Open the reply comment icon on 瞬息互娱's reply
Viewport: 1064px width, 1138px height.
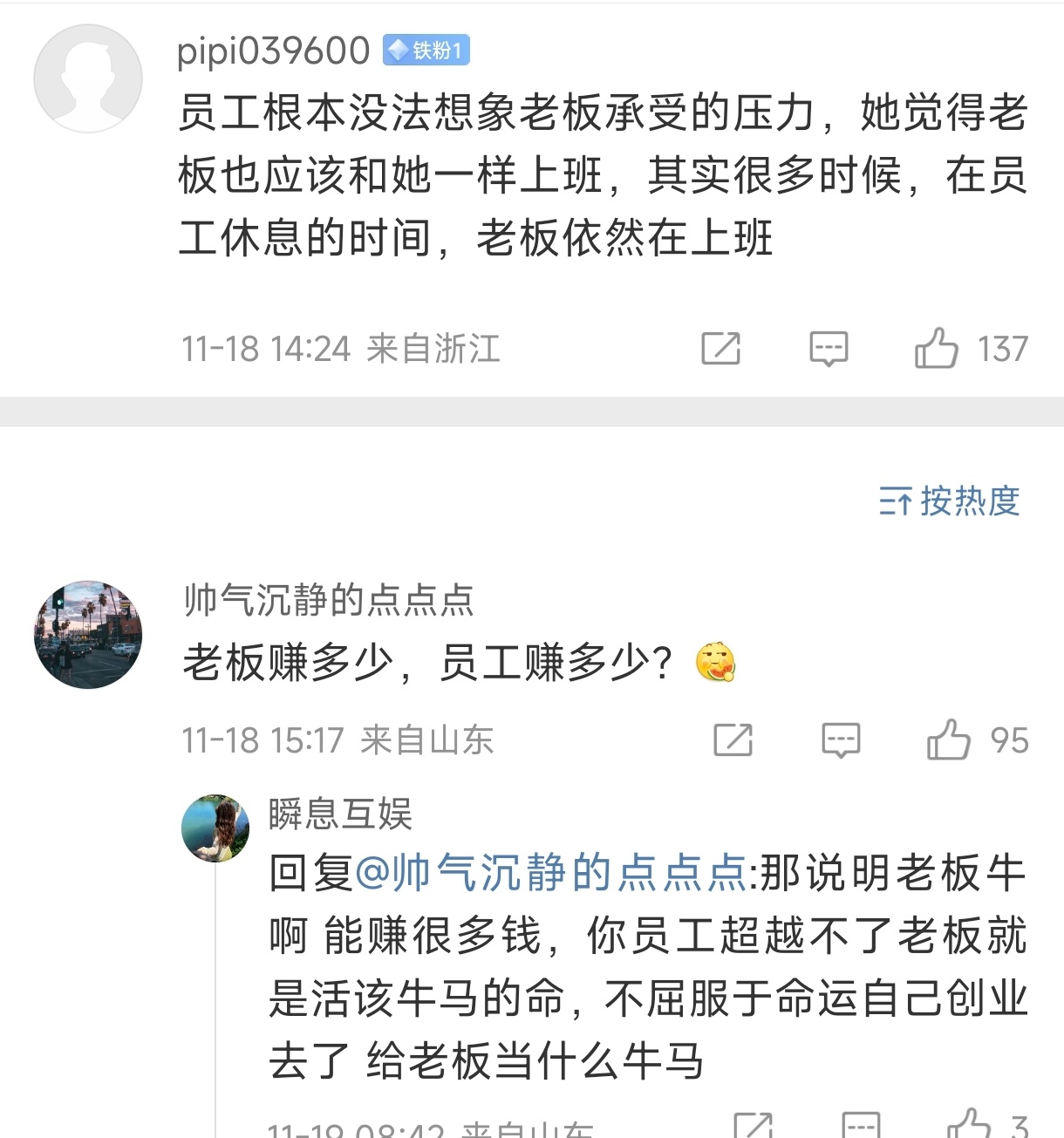pyautogui.click(x=860, y=1128)
